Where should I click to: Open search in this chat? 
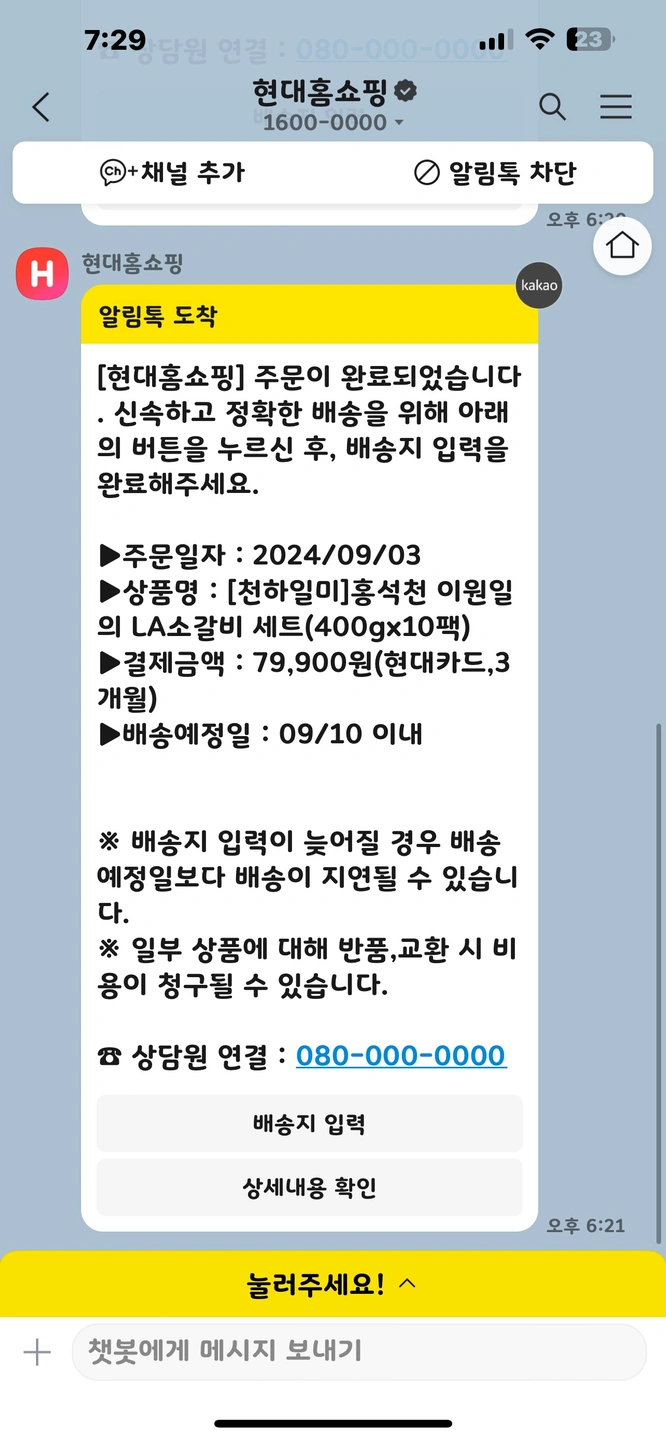[x=552, y=107]
